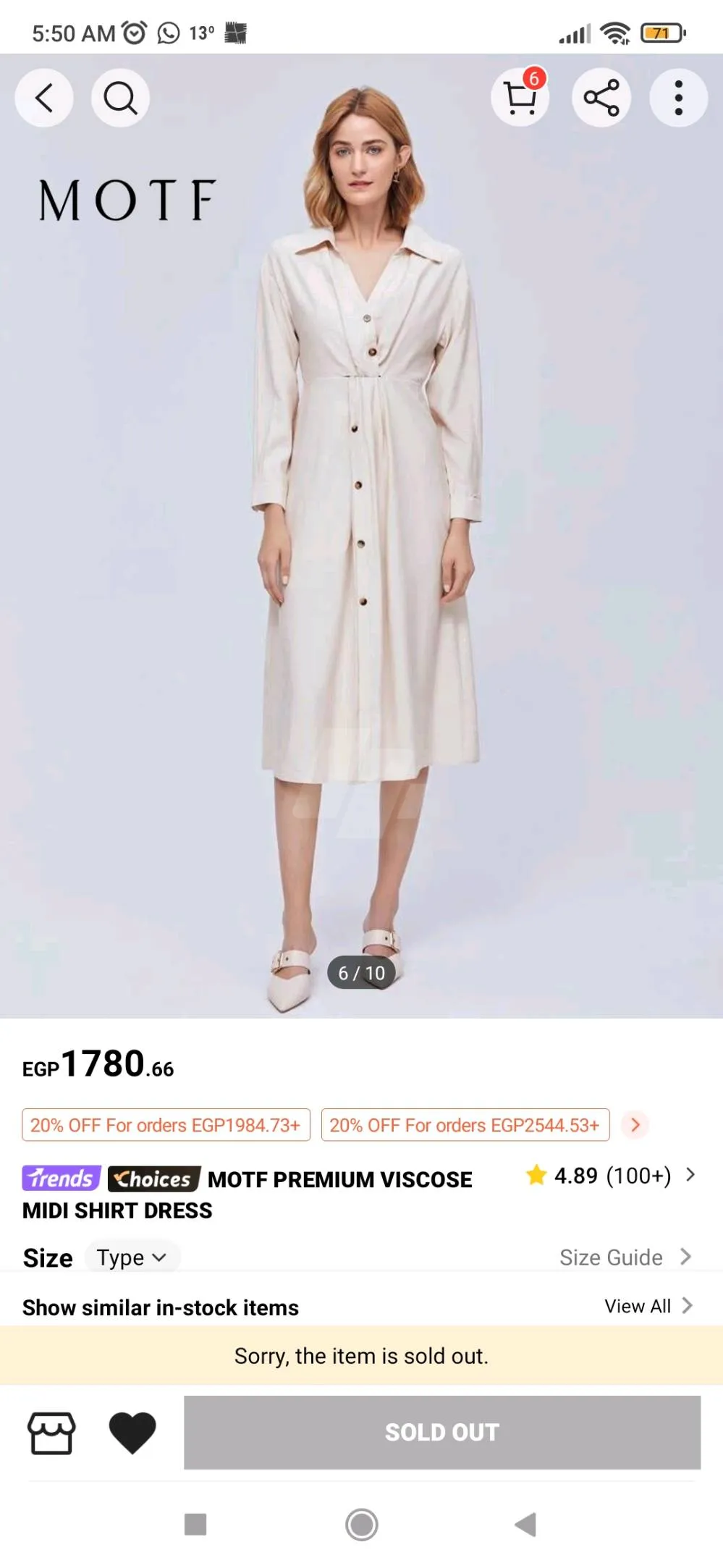Screen dimensions: 723x1568
Task: Open the three-dot overflow menu
Action: coord(678,98)
